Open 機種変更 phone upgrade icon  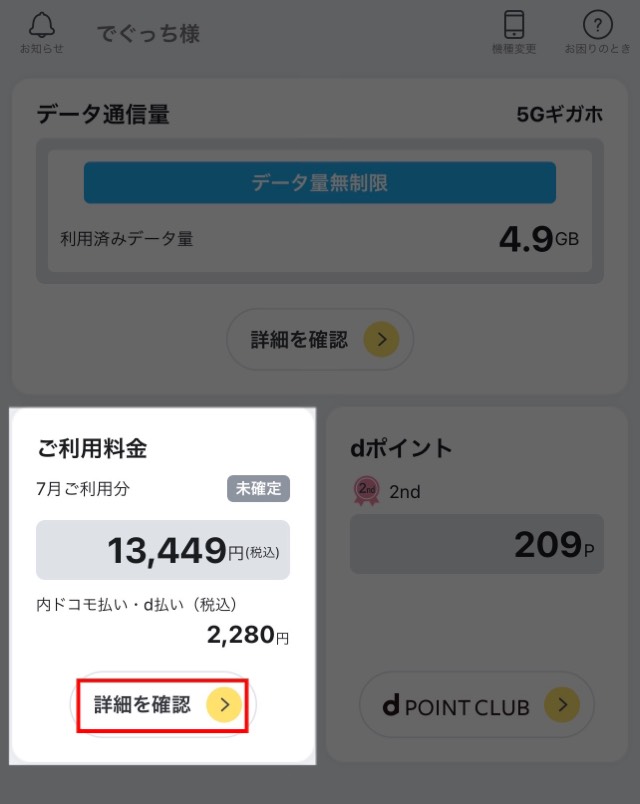click(514, 31)
